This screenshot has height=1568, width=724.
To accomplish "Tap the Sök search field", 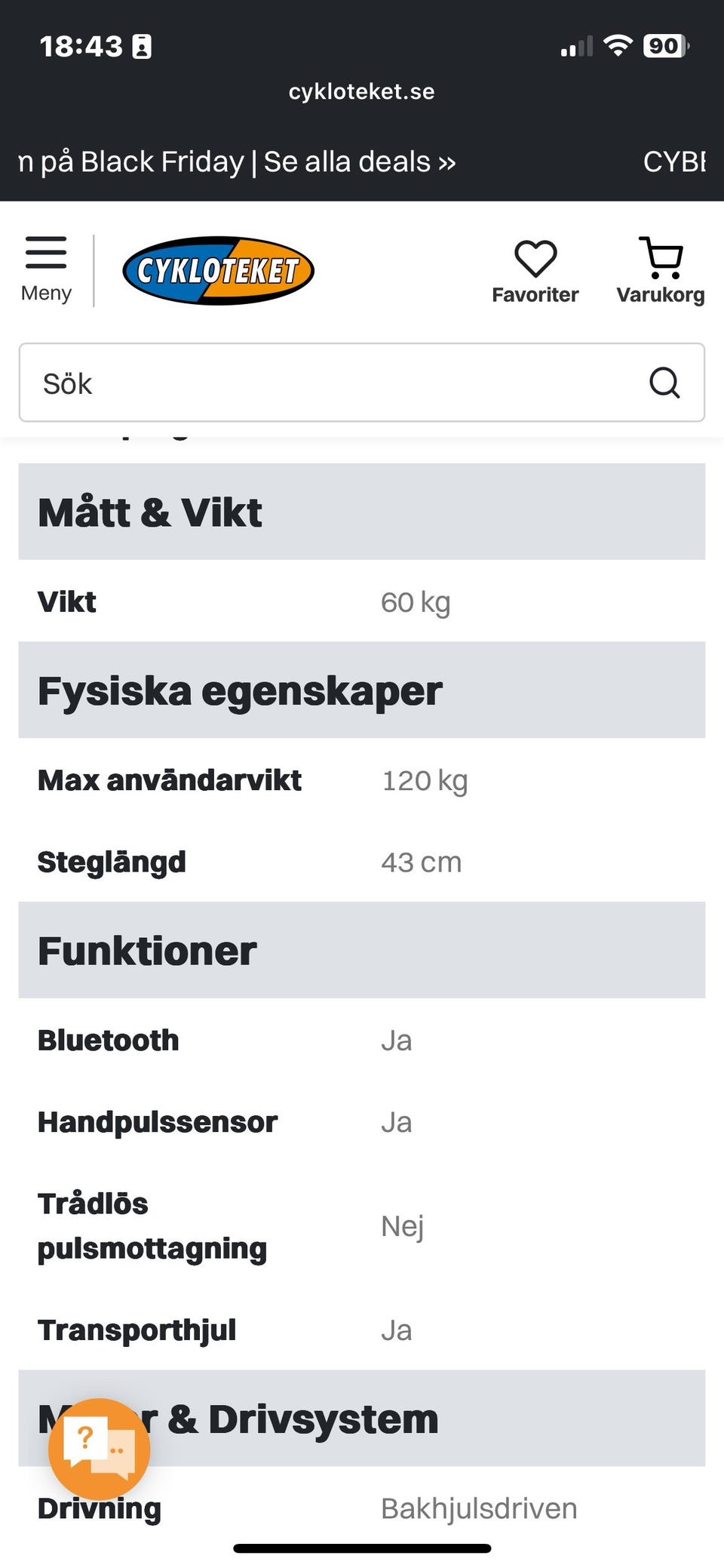I will (332, 383).
